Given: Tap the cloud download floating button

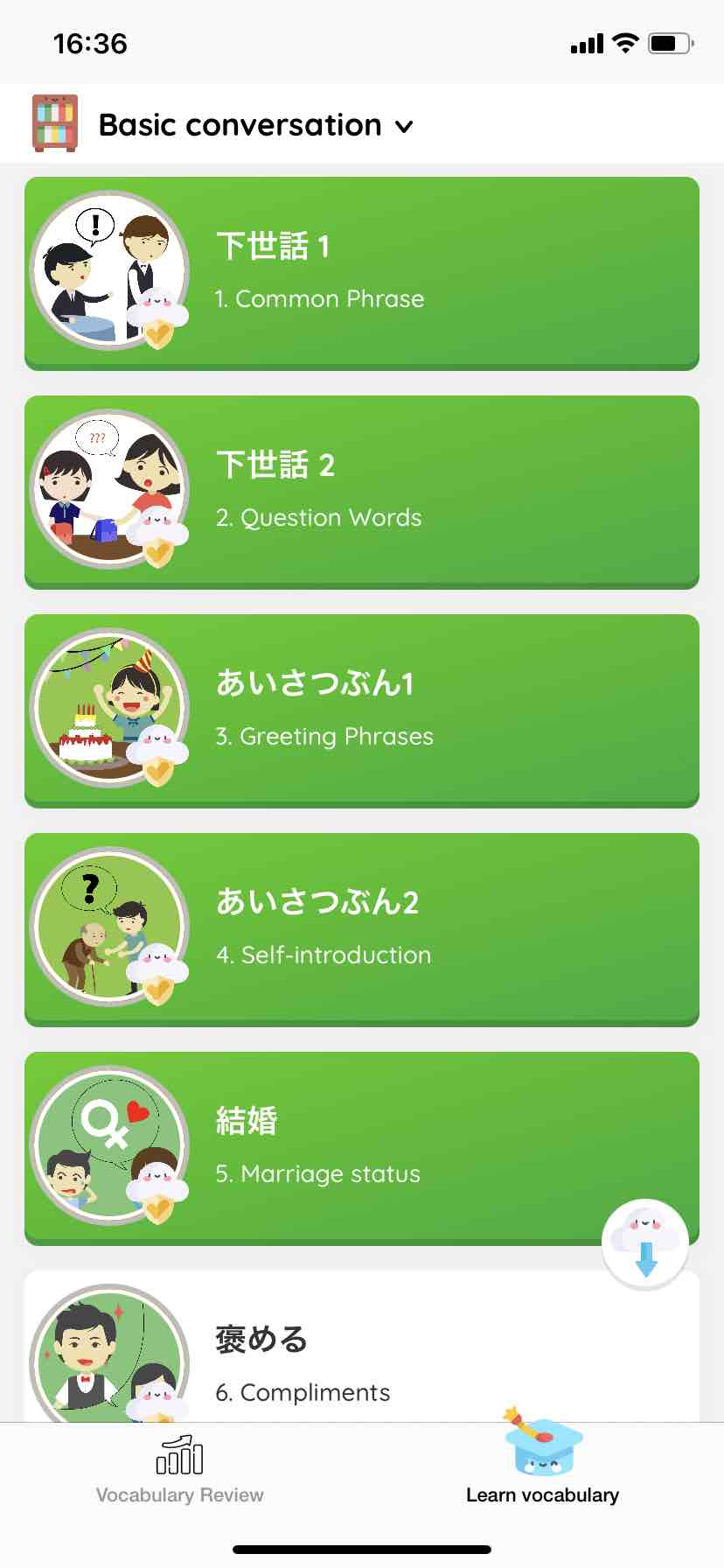Looking at the screenshot, I should tap(645, 1244).
